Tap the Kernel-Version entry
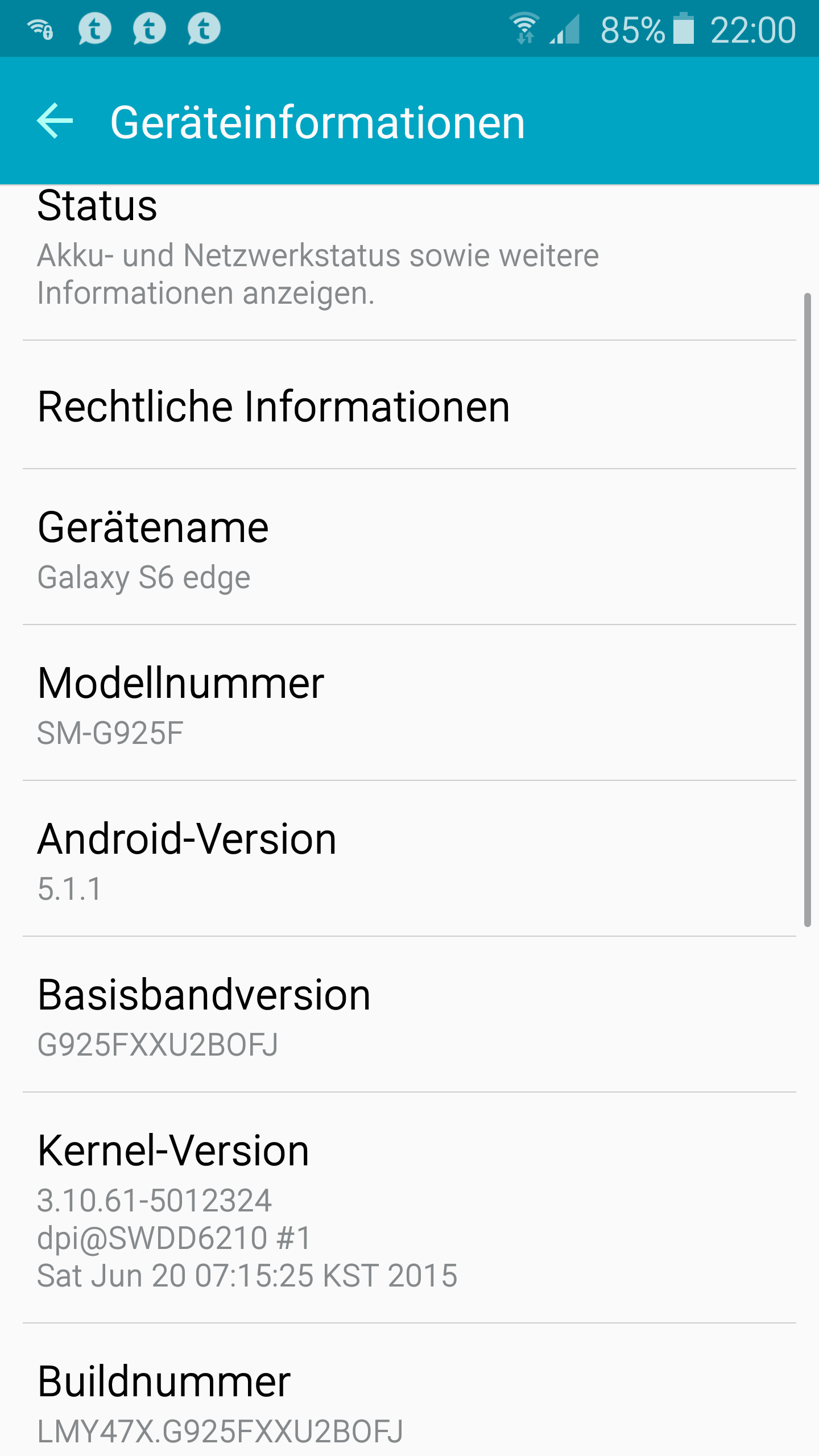This screenshot has width=819, height=1456. click(409, 1208)
